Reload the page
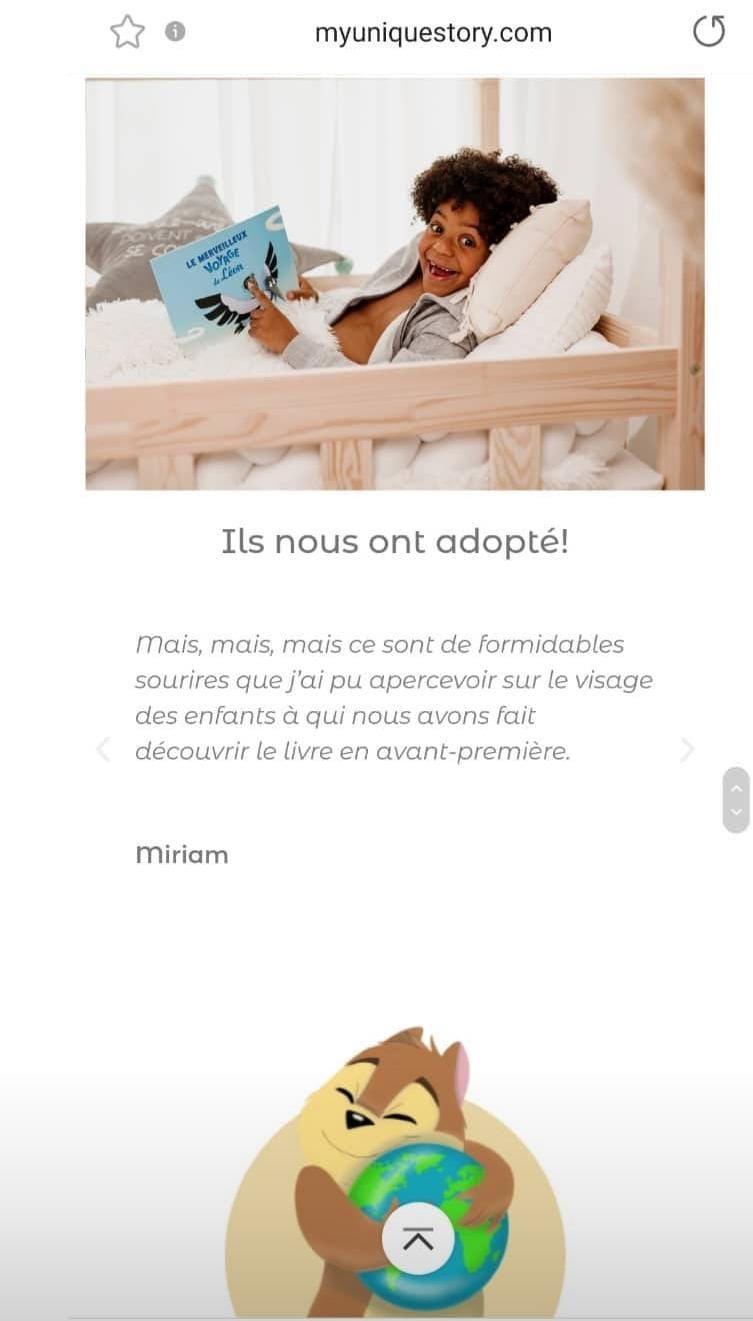Viewport: 753px width, 1321px height. click(709, 32)
